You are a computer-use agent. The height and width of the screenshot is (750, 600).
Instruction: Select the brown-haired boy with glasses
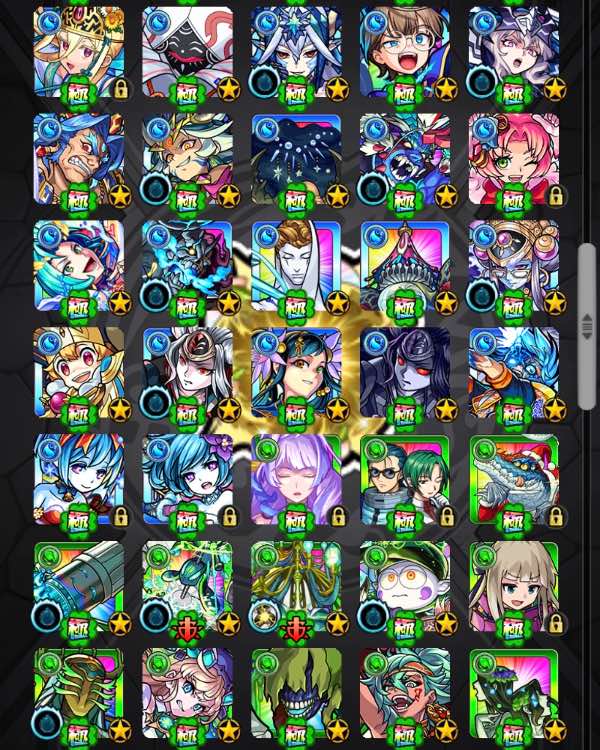point(405,52)
